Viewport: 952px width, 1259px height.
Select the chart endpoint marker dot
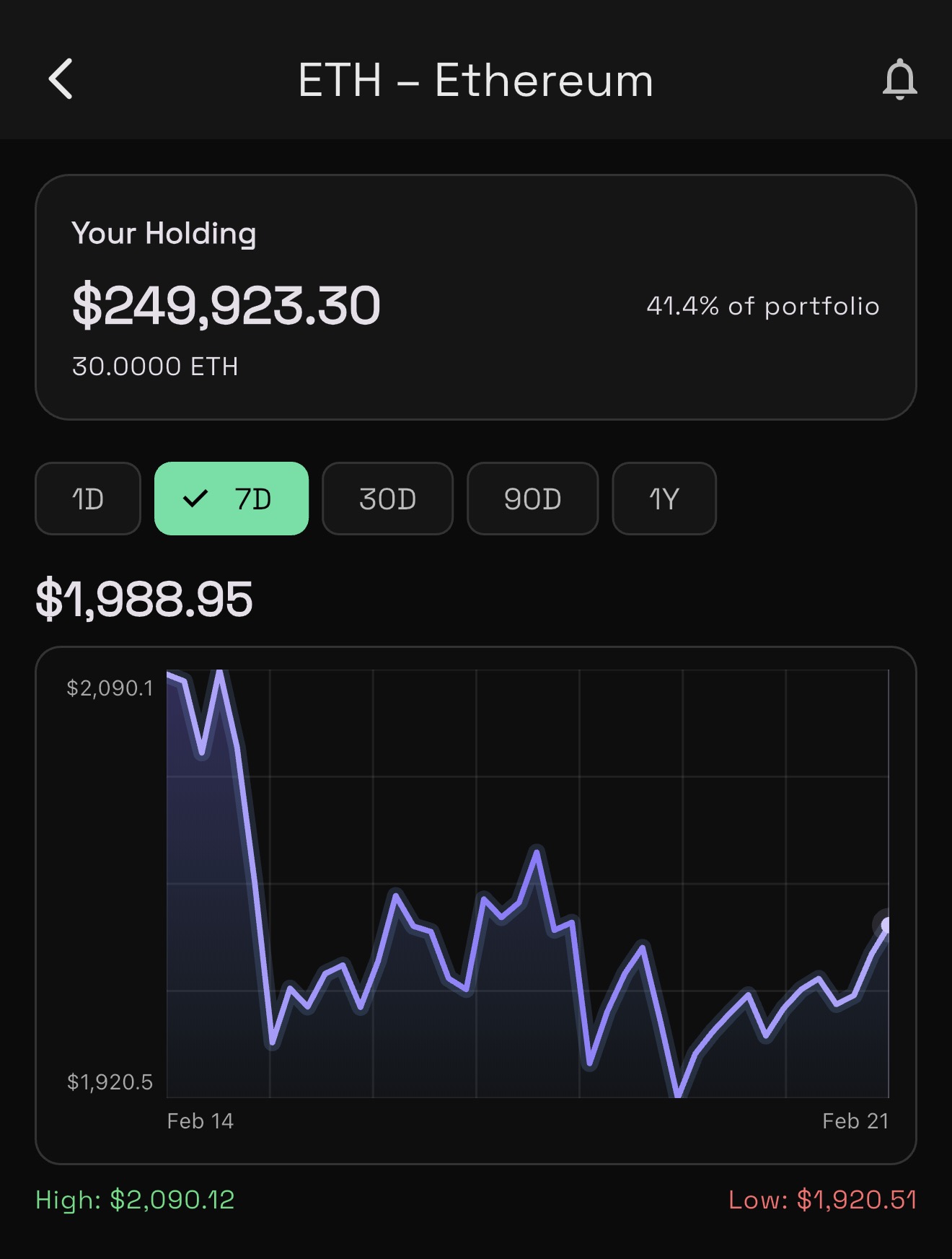883,924
